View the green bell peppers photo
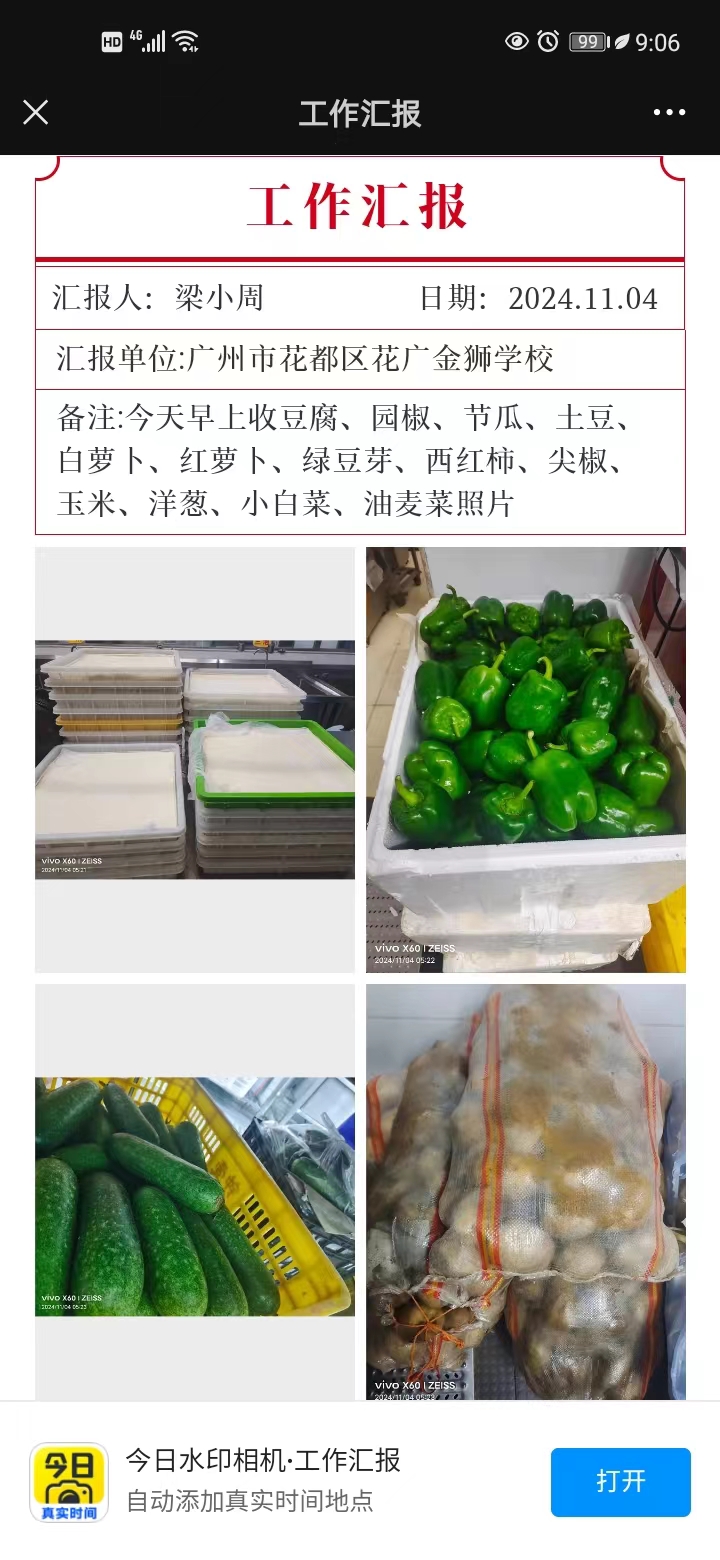 [526, 760]
